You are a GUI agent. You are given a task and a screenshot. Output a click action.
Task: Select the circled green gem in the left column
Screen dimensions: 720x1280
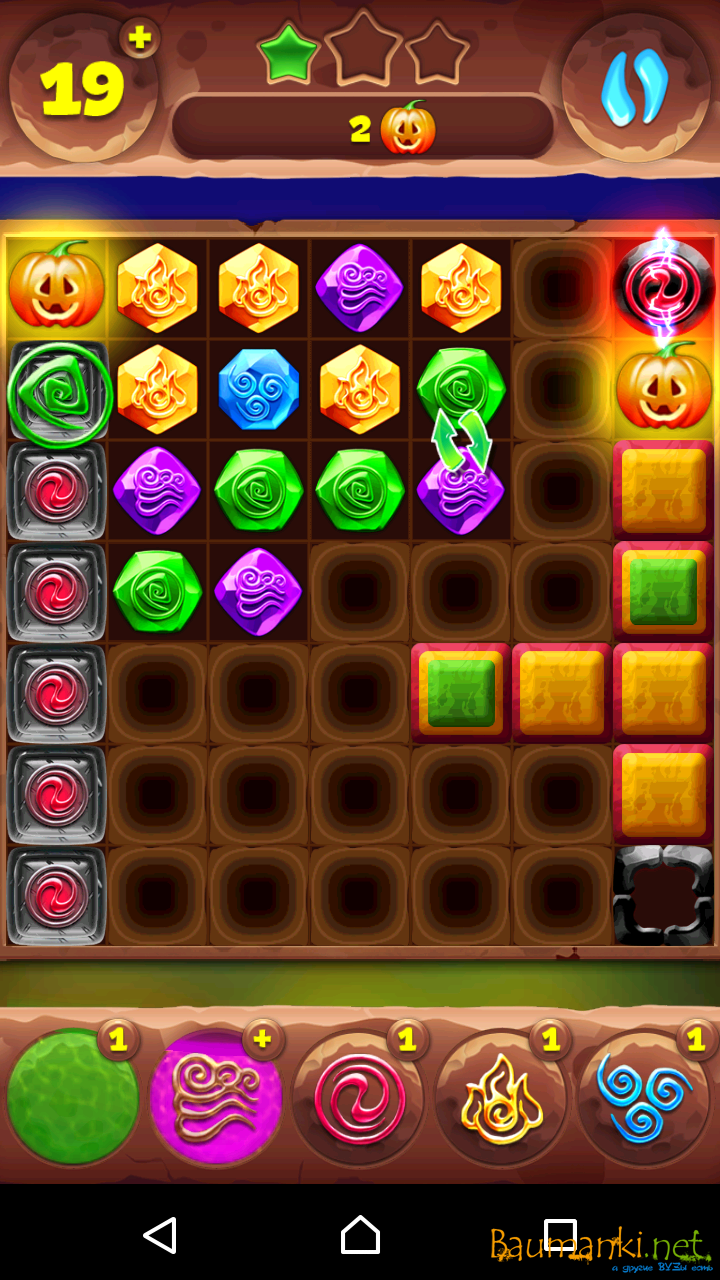[x=57, y=391]
